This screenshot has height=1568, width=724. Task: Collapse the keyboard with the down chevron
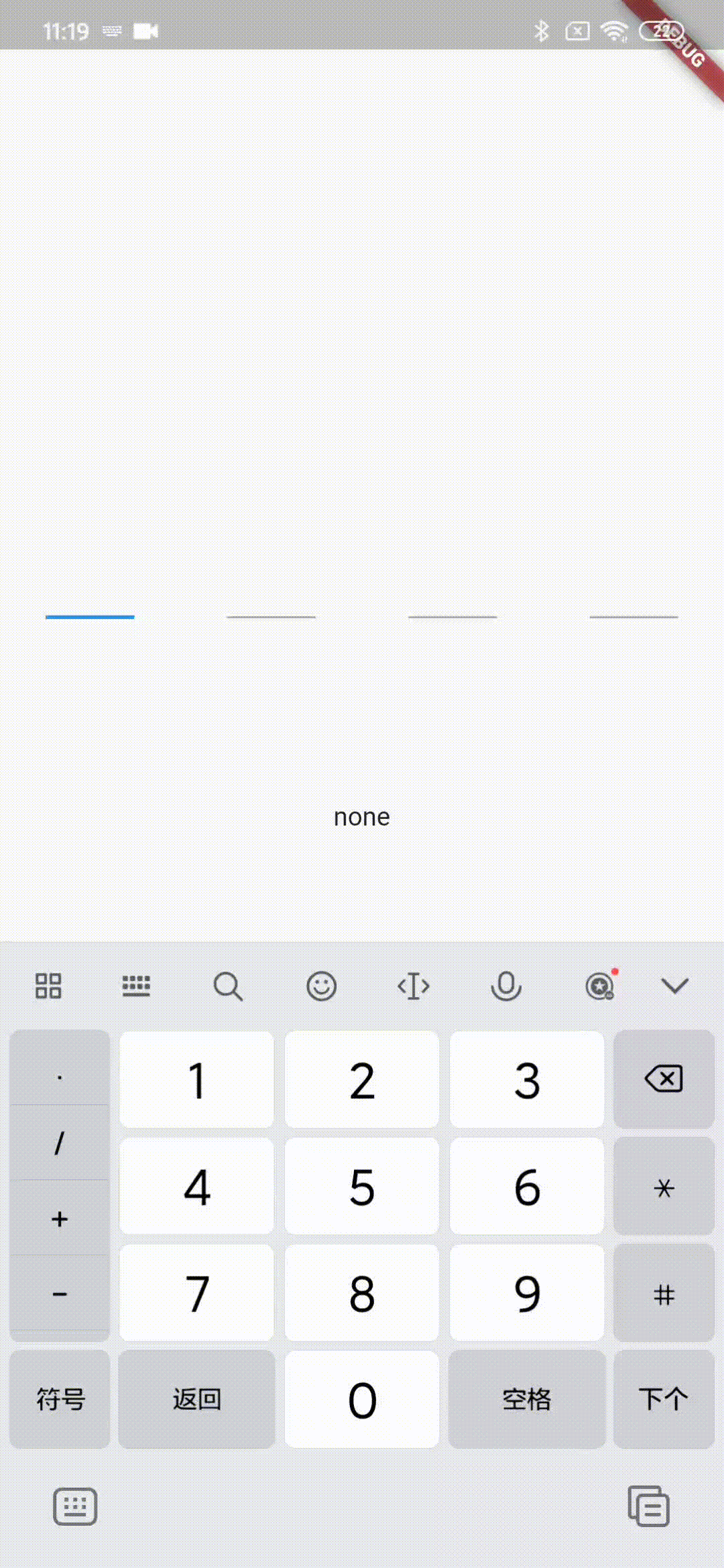point(674,986)
